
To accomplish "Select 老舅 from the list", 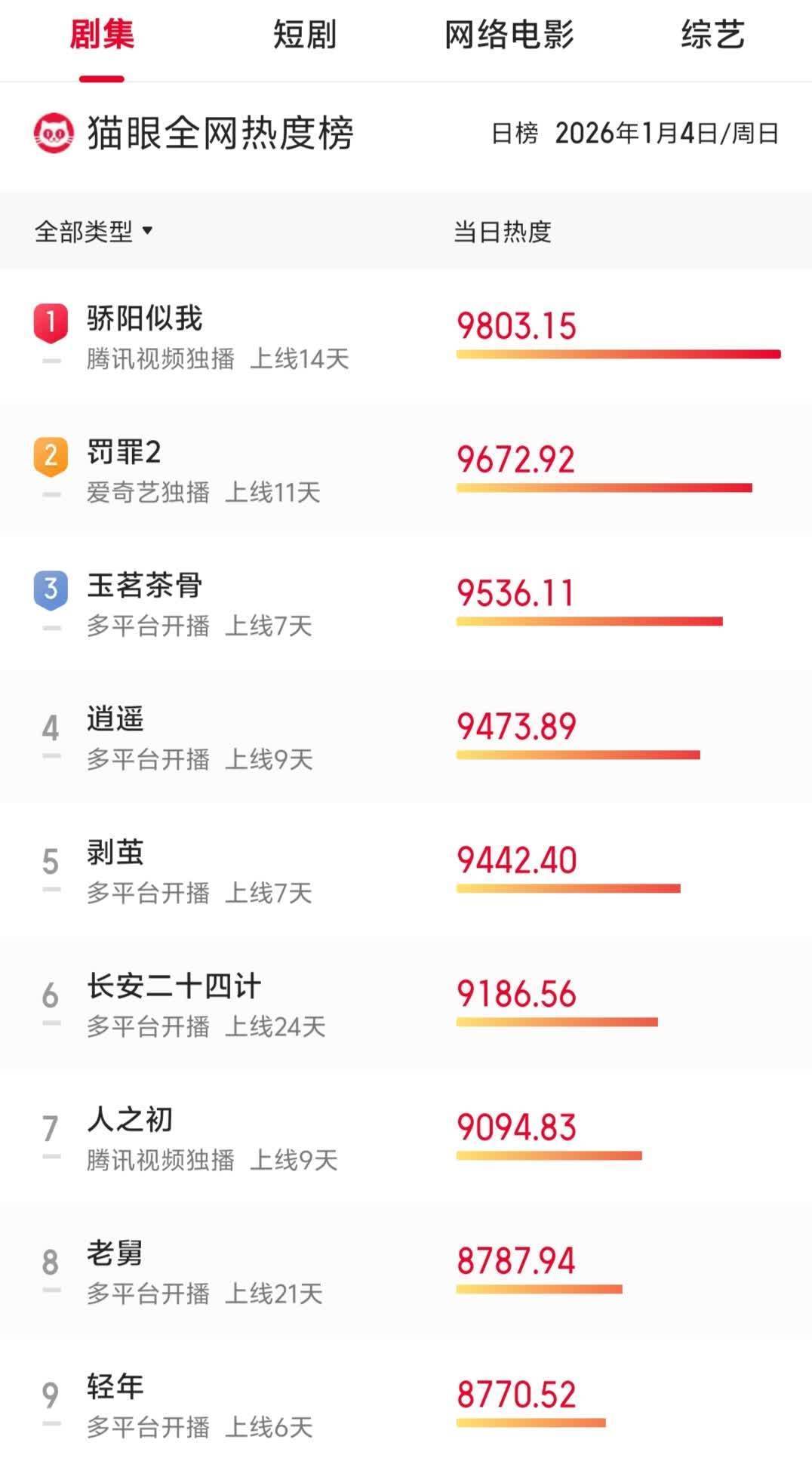I will (x=115, y=1254).
